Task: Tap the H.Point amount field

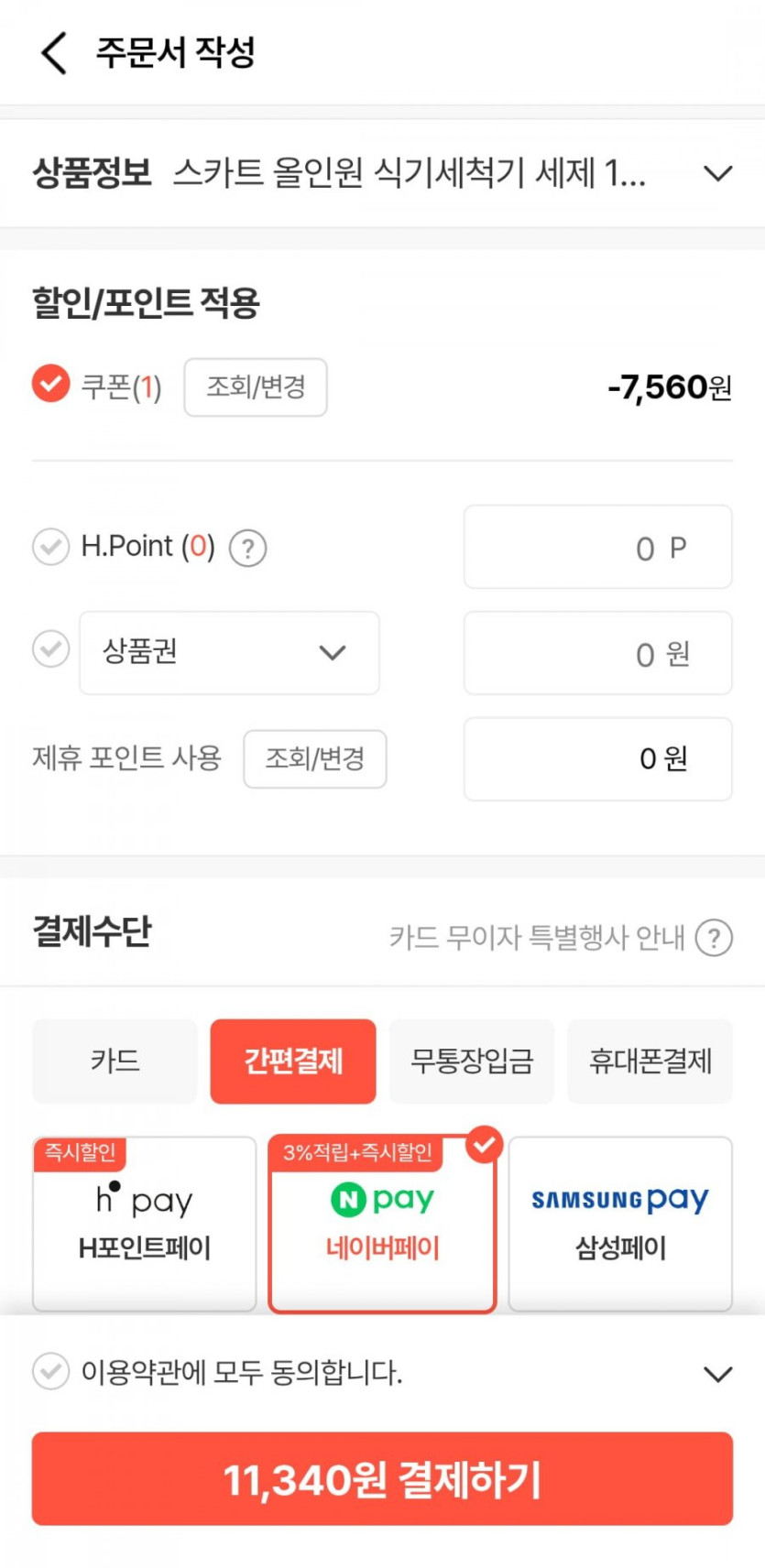Action: pyautogui.click(x=597, y=547)
